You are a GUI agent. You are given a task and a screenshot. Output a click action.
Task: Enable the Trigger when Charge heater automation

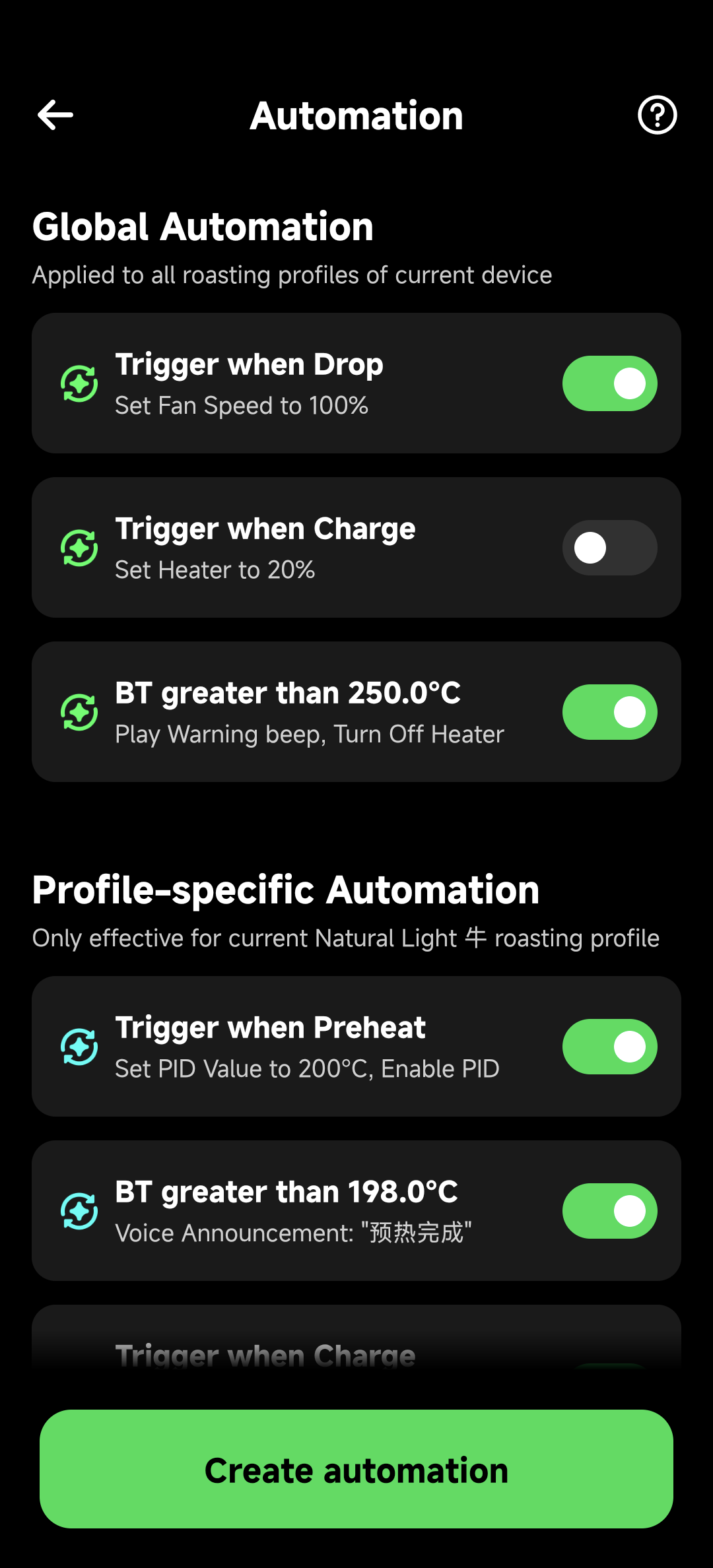point(609,547)
